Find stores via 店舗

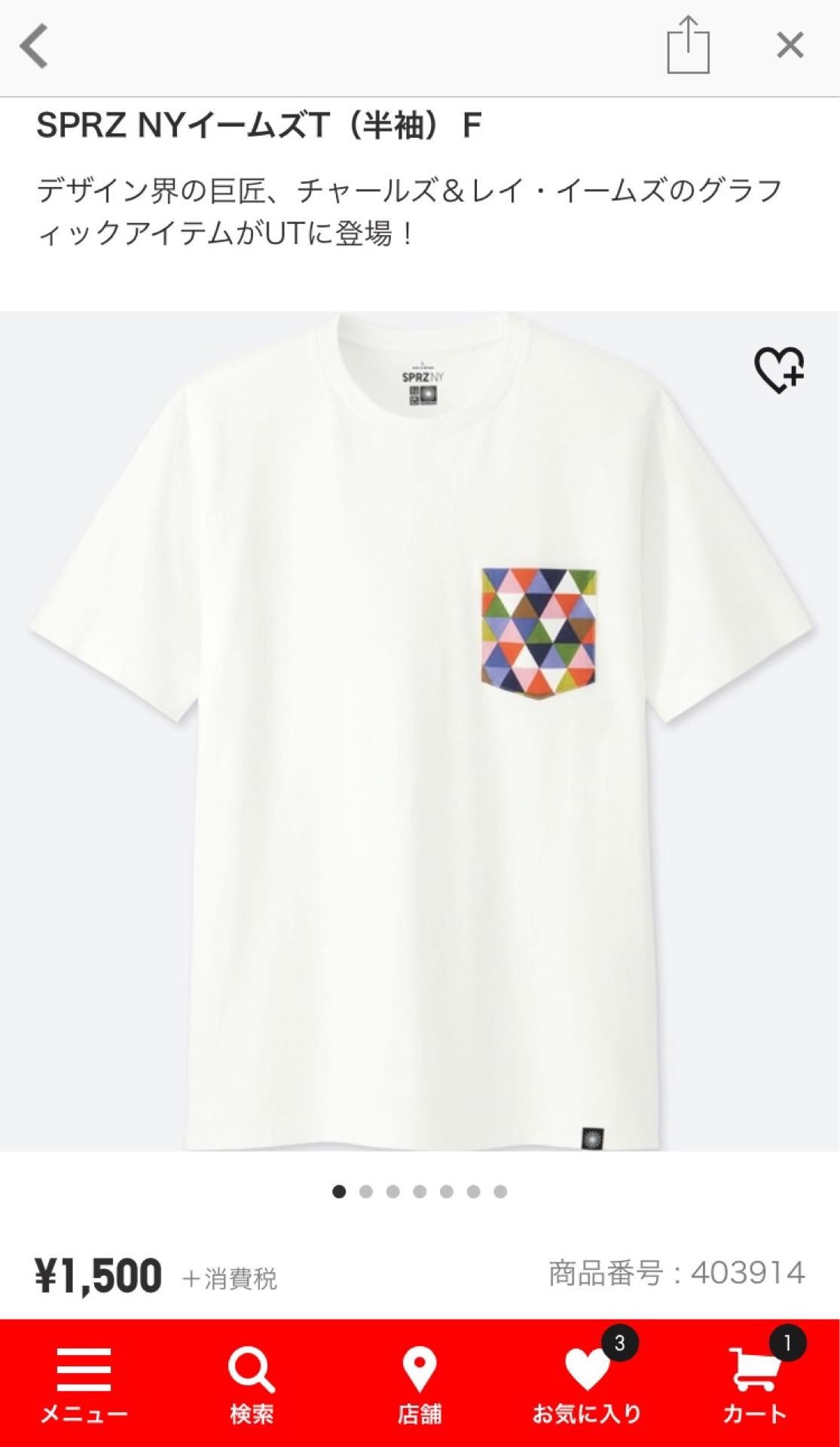[420, 1384]
